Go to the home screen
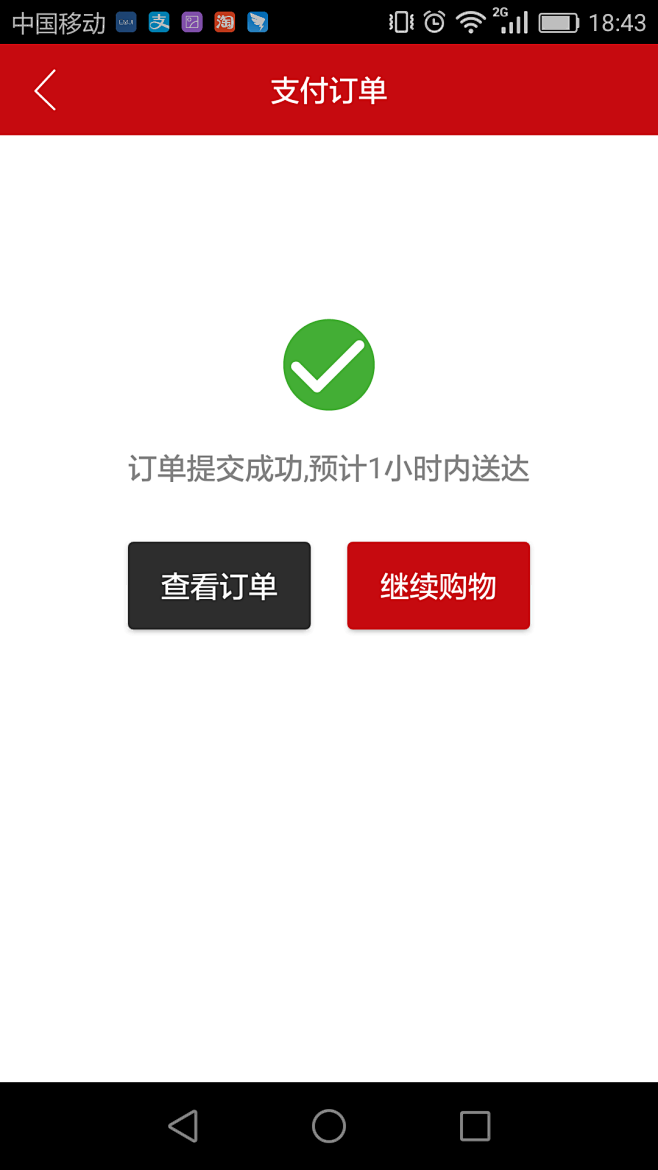Image resolution: width=658 pixels, height=1170 pixels. tap(329, 1126)
